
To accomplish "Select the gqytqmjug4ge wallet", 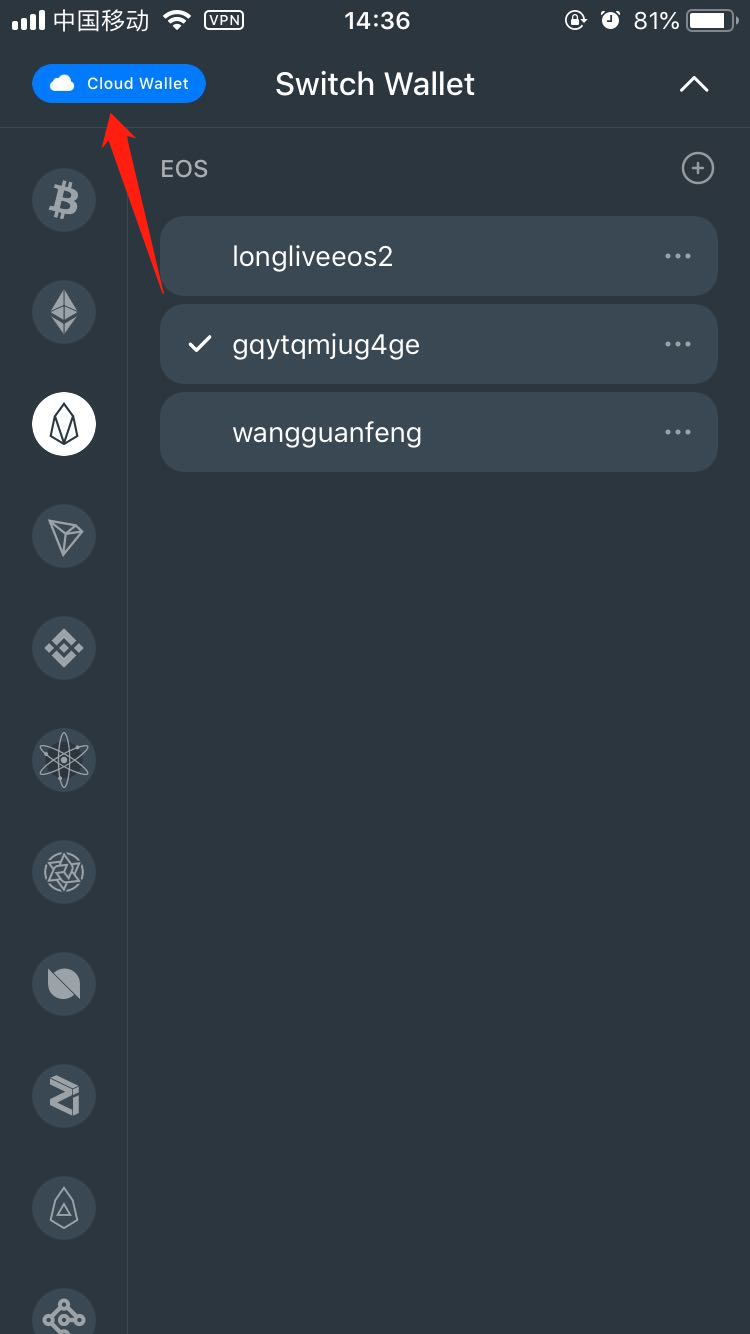I will [400, 345].
